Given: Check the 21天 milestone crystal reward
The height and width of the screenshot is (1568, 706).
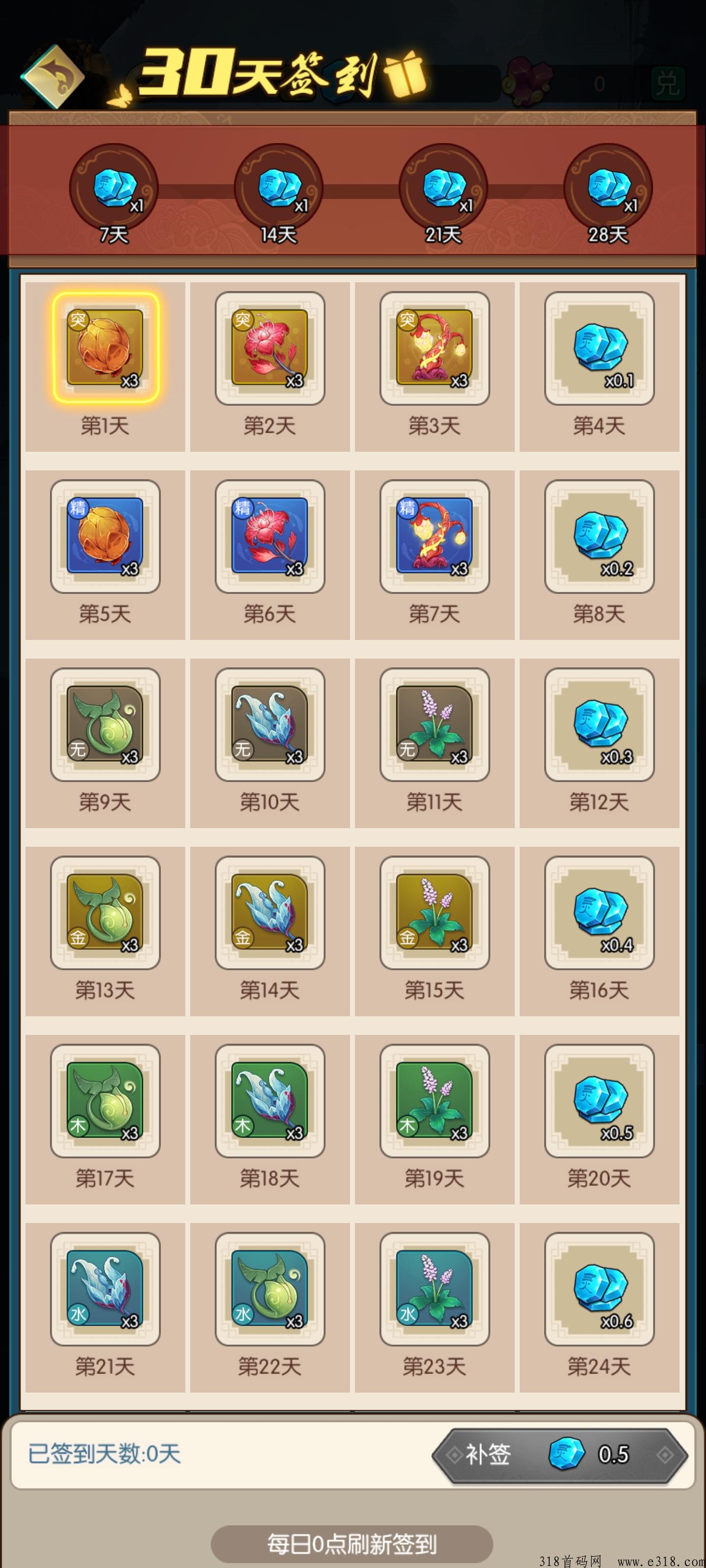Looking at the screenshot, I should (443, 188).
